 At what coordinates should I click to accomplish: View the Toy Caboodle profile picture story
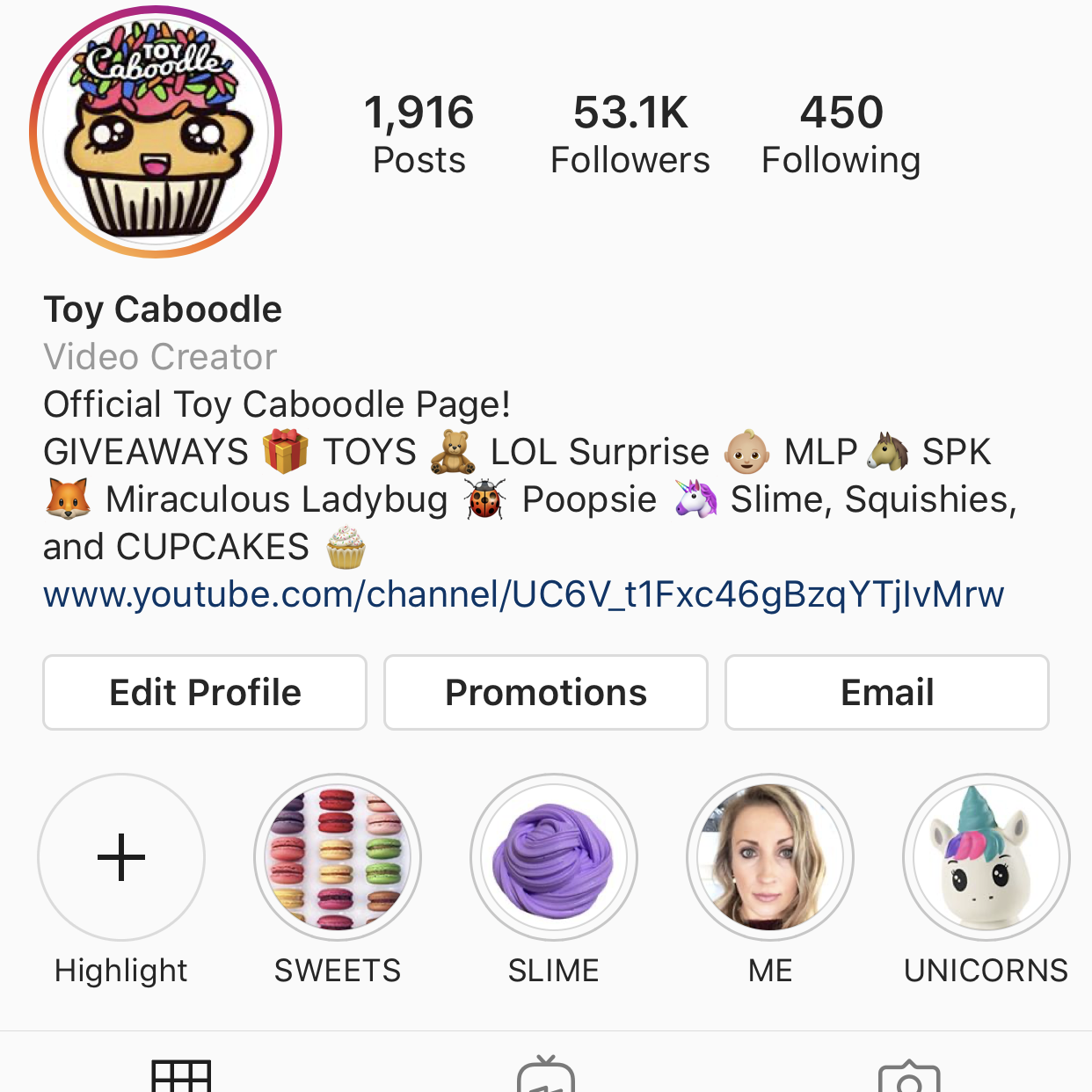pos(156,132)
